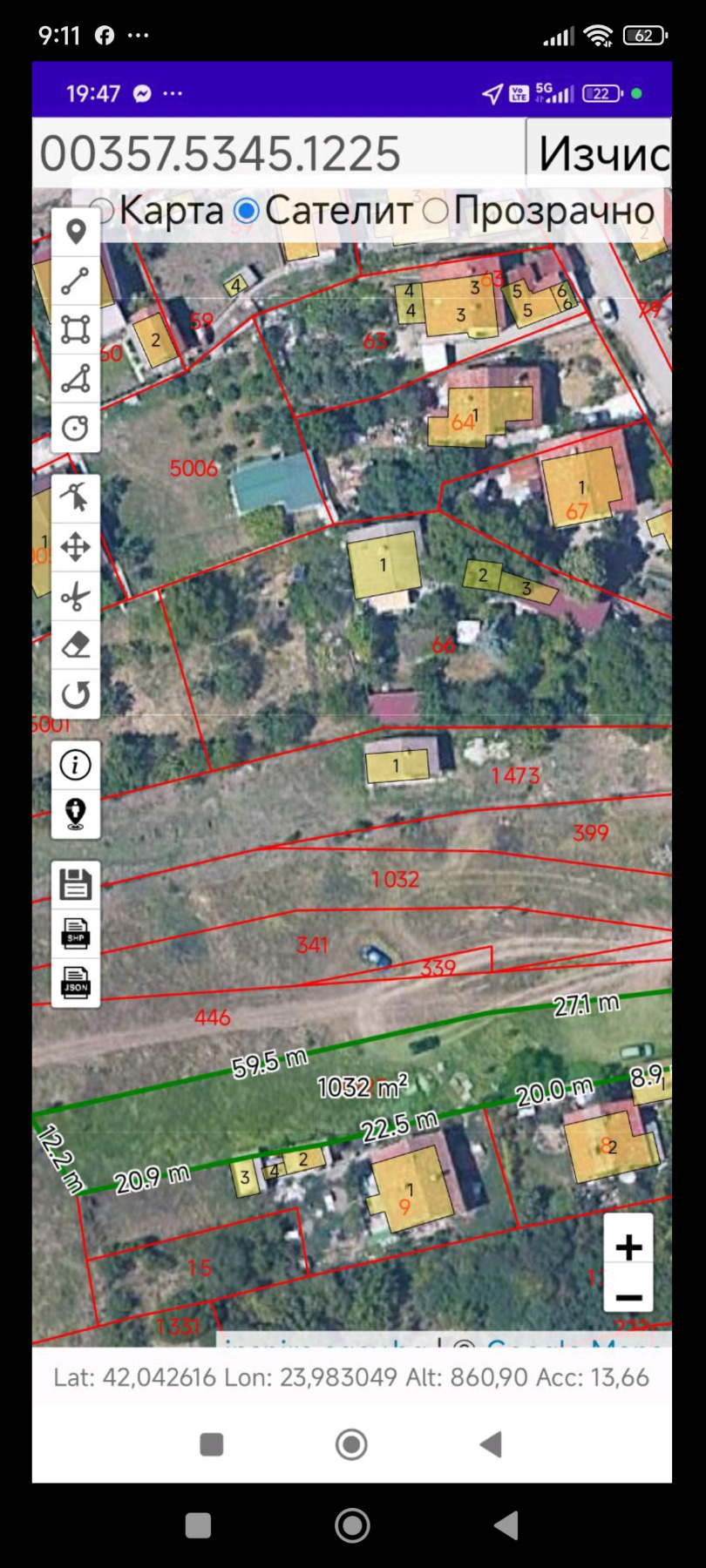
Task: Select the marker placement tool
Action: [76, 231]
